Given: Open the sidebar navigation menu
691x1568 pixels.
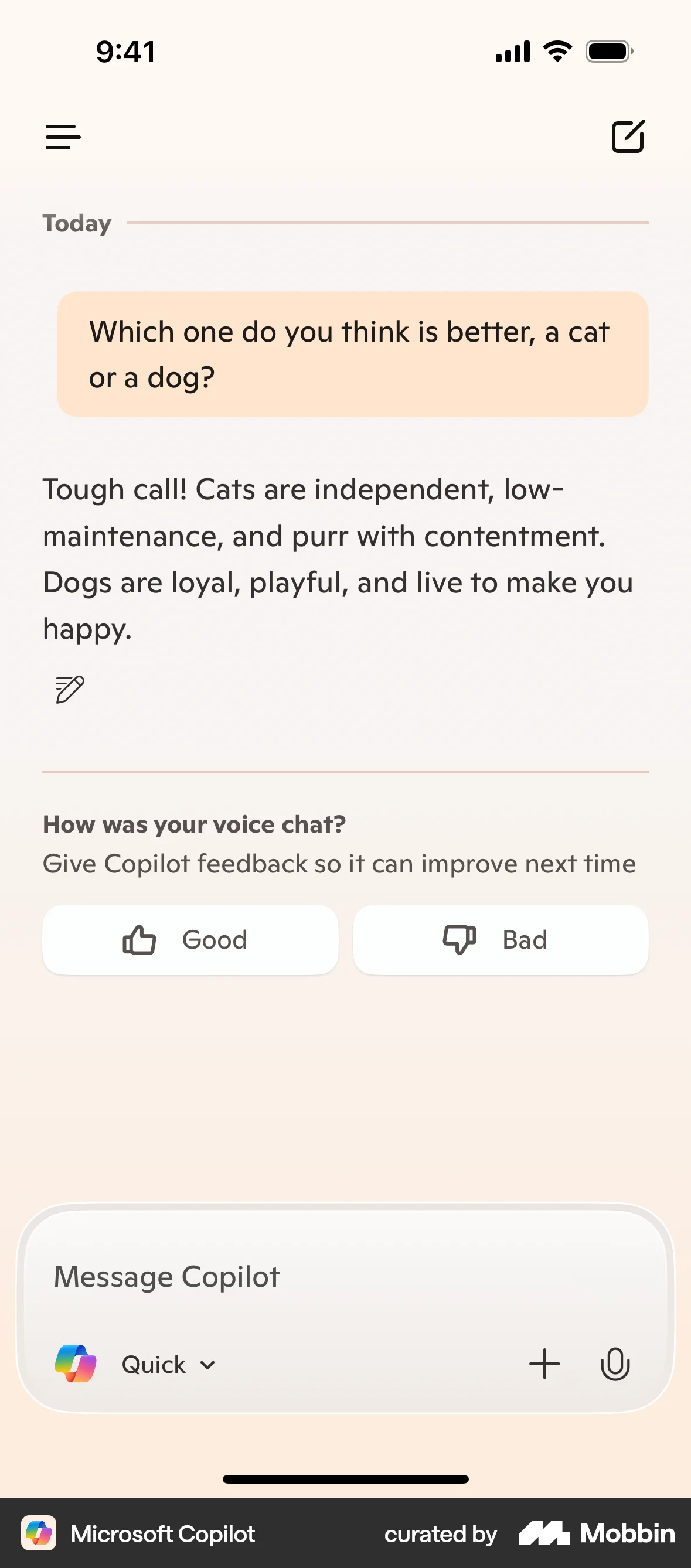Looking at the screenshot, I should 63,137.
